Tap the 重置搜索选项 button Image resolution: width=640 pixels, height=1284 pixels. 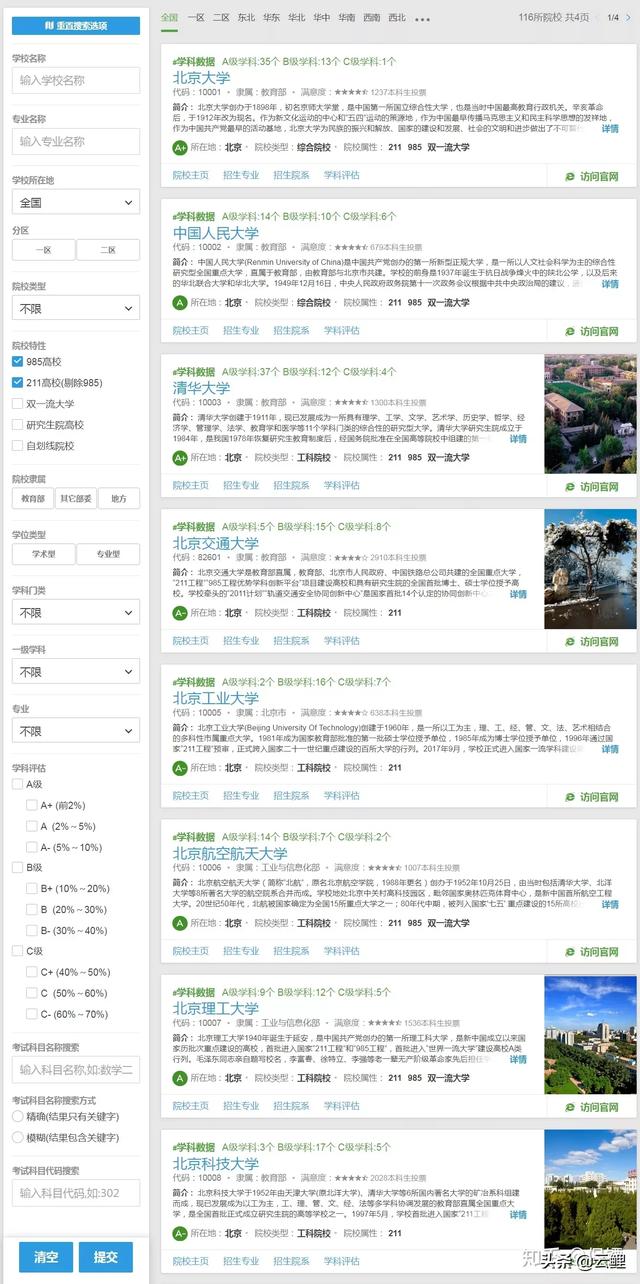pyautogui.click(x=76, y=25)
